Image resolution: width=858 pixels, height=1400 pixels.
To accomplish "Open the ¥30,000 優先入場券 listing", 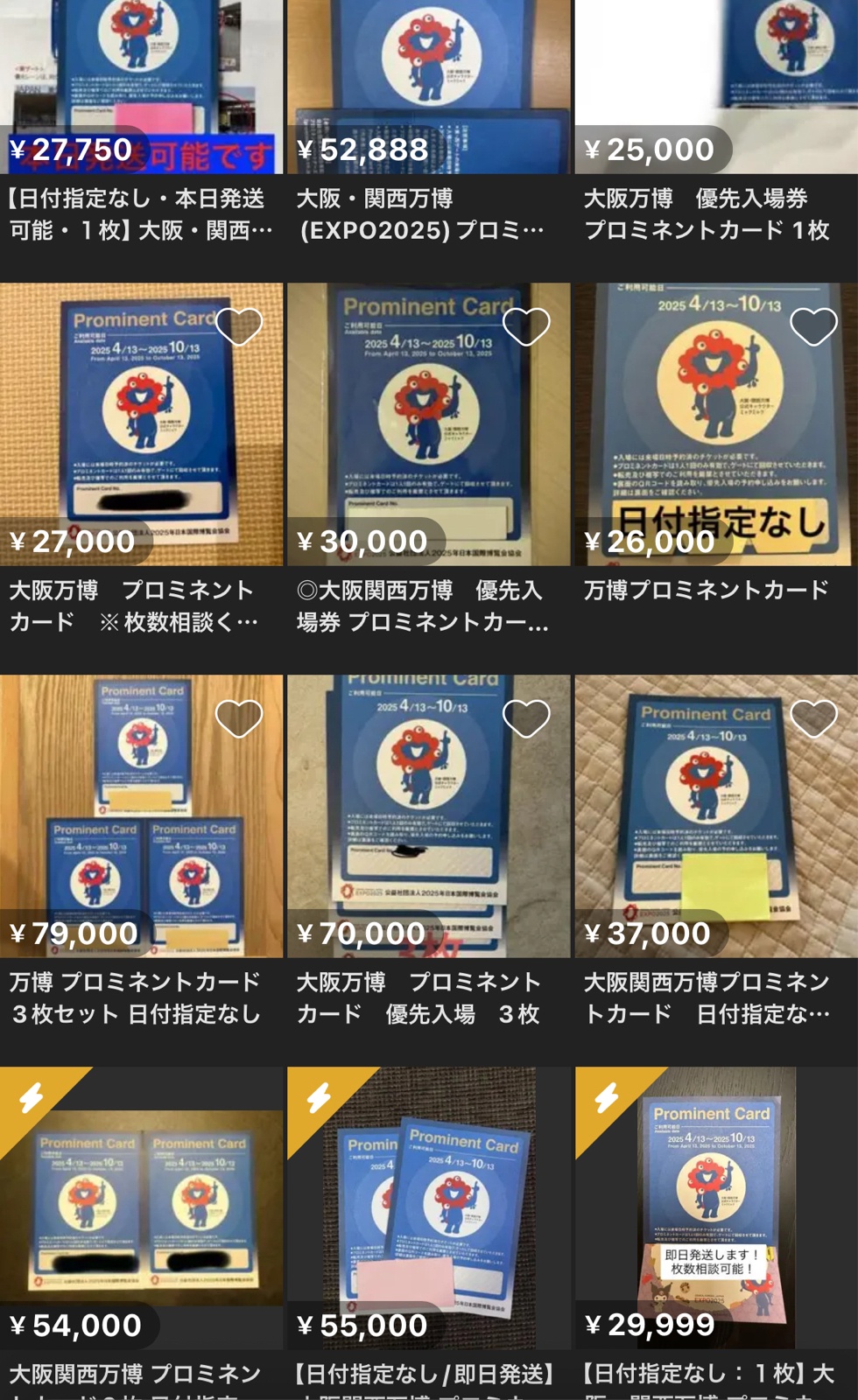I will (x=428, y=437).
